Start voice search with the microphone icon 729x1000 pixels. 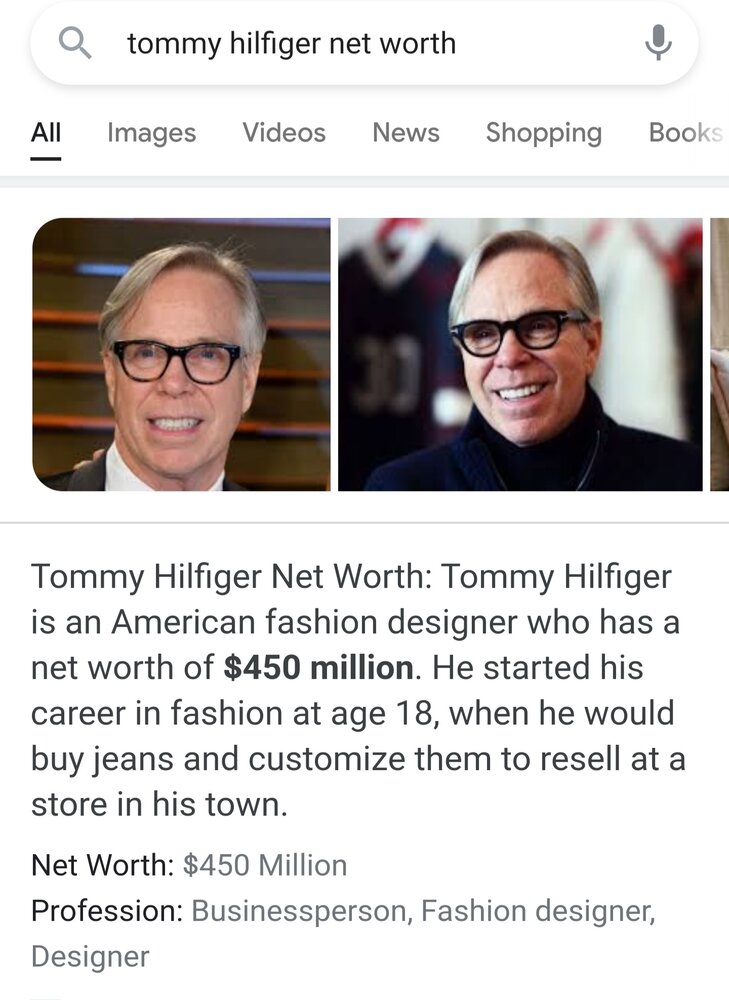click(x=657, y=44)
